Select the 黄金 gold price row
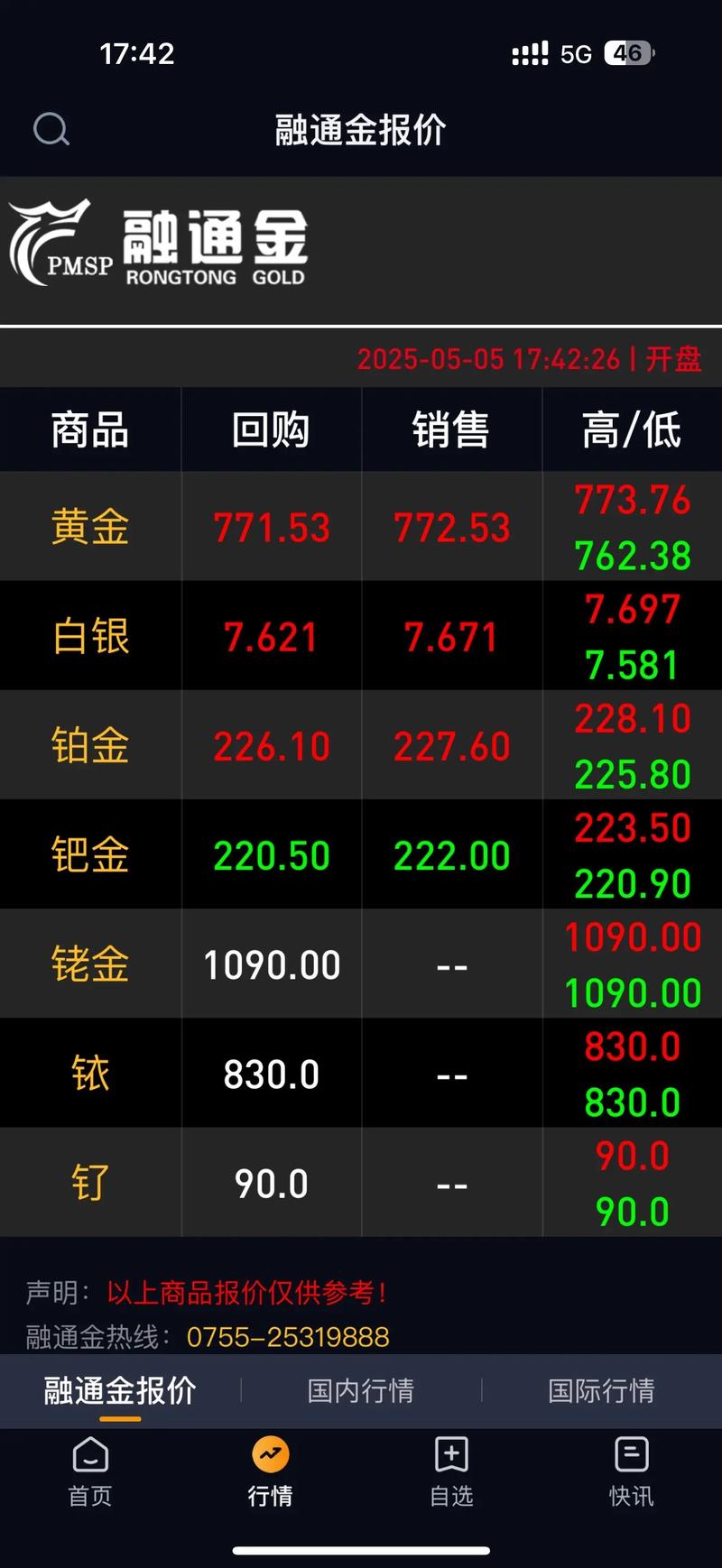This screenshot has width=722, height=1568. coord(361,526)
